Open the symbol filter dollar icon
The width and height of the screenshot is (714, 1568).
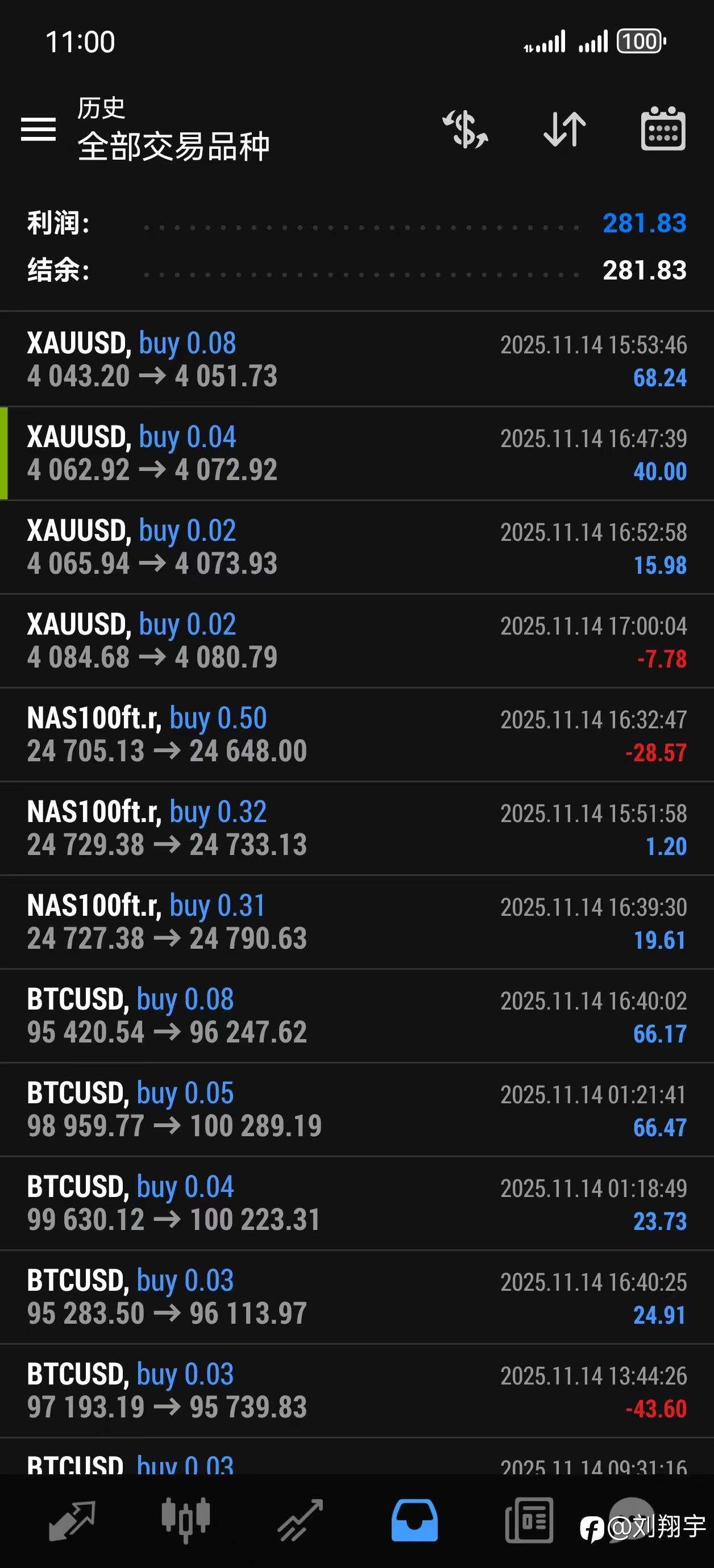coord(465,129)
